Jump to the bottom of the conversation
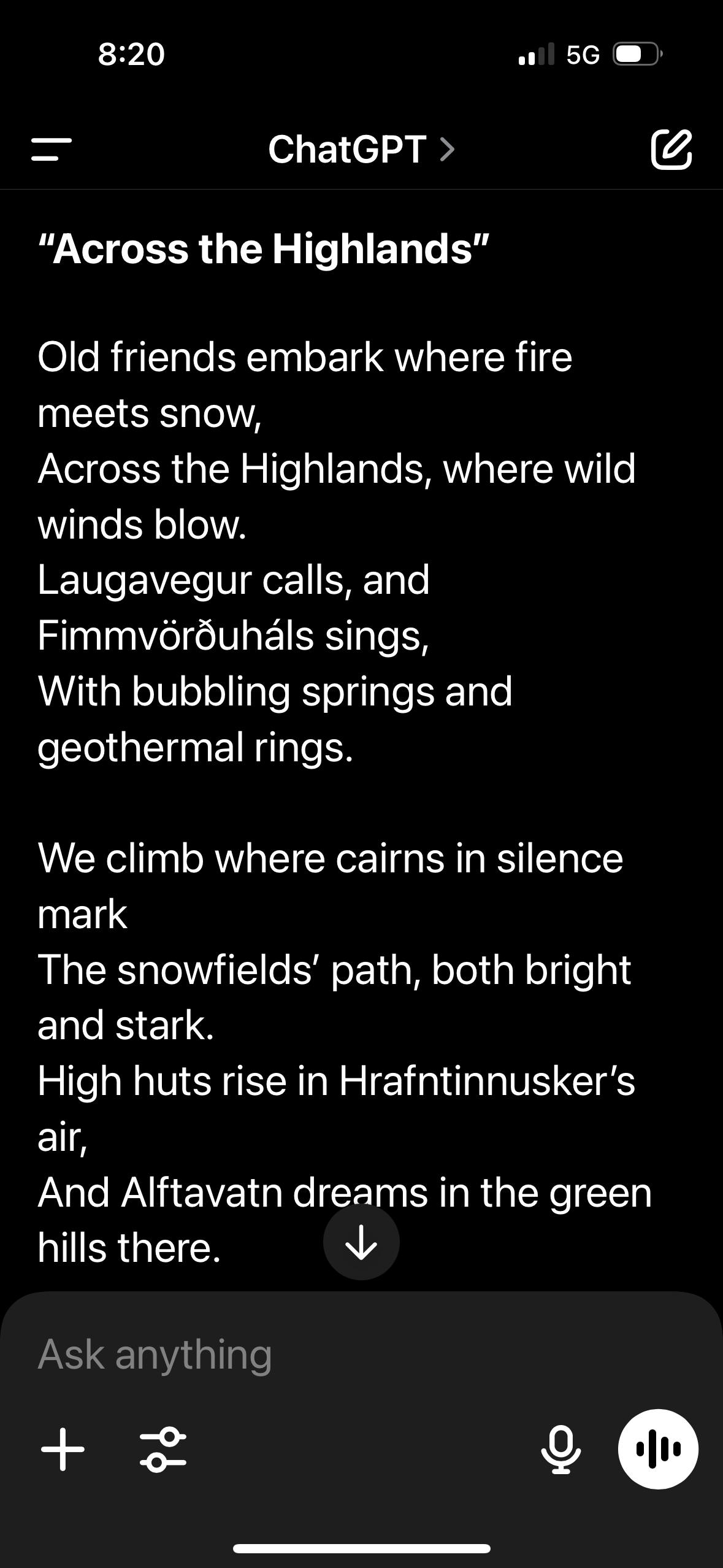The width and height of the screenshot is (723, 1568). pos(361,1242)
